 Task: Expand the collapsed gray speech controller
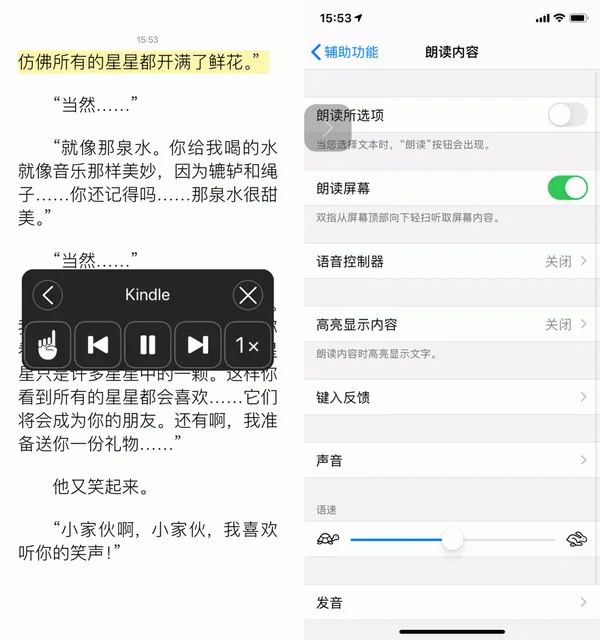click(x=327, y=127)
